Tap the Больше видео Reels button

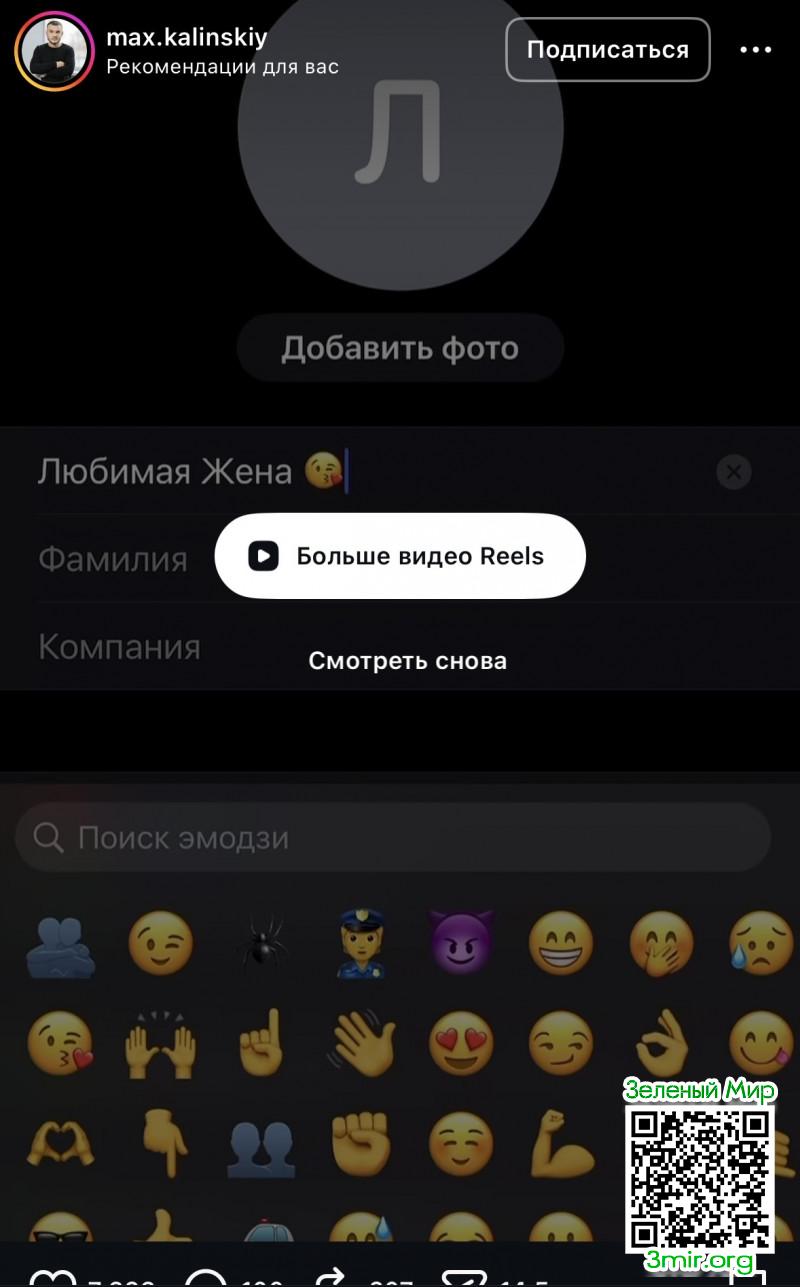(400, 556)
